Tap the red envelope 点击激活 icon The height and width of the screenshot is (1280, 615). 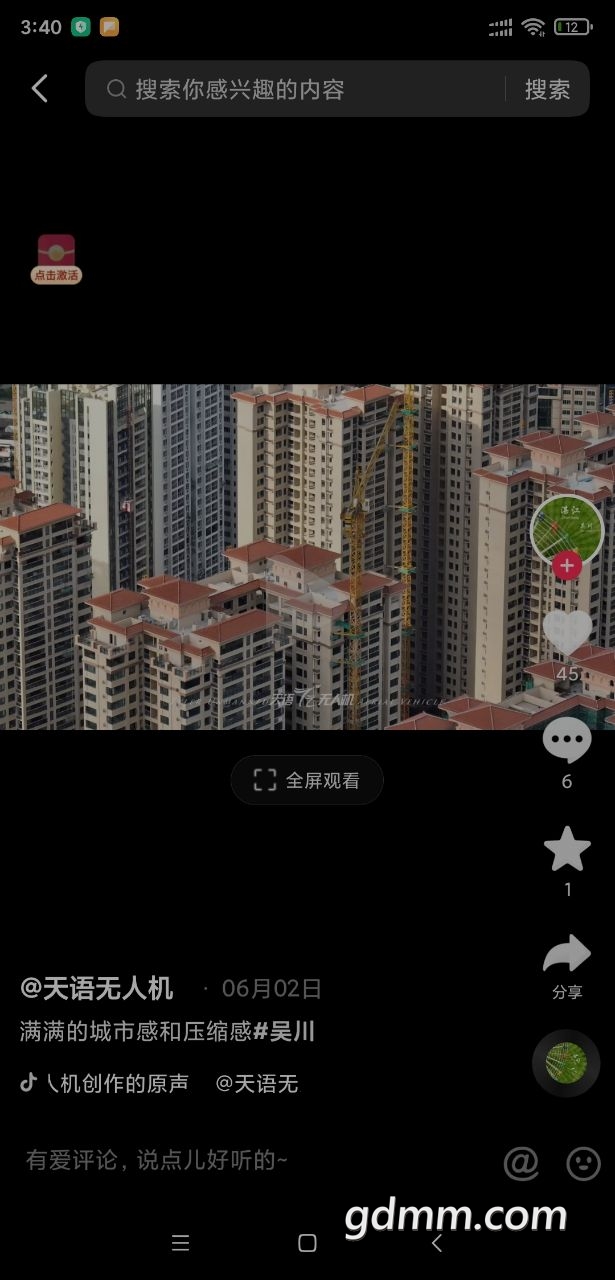57,259
